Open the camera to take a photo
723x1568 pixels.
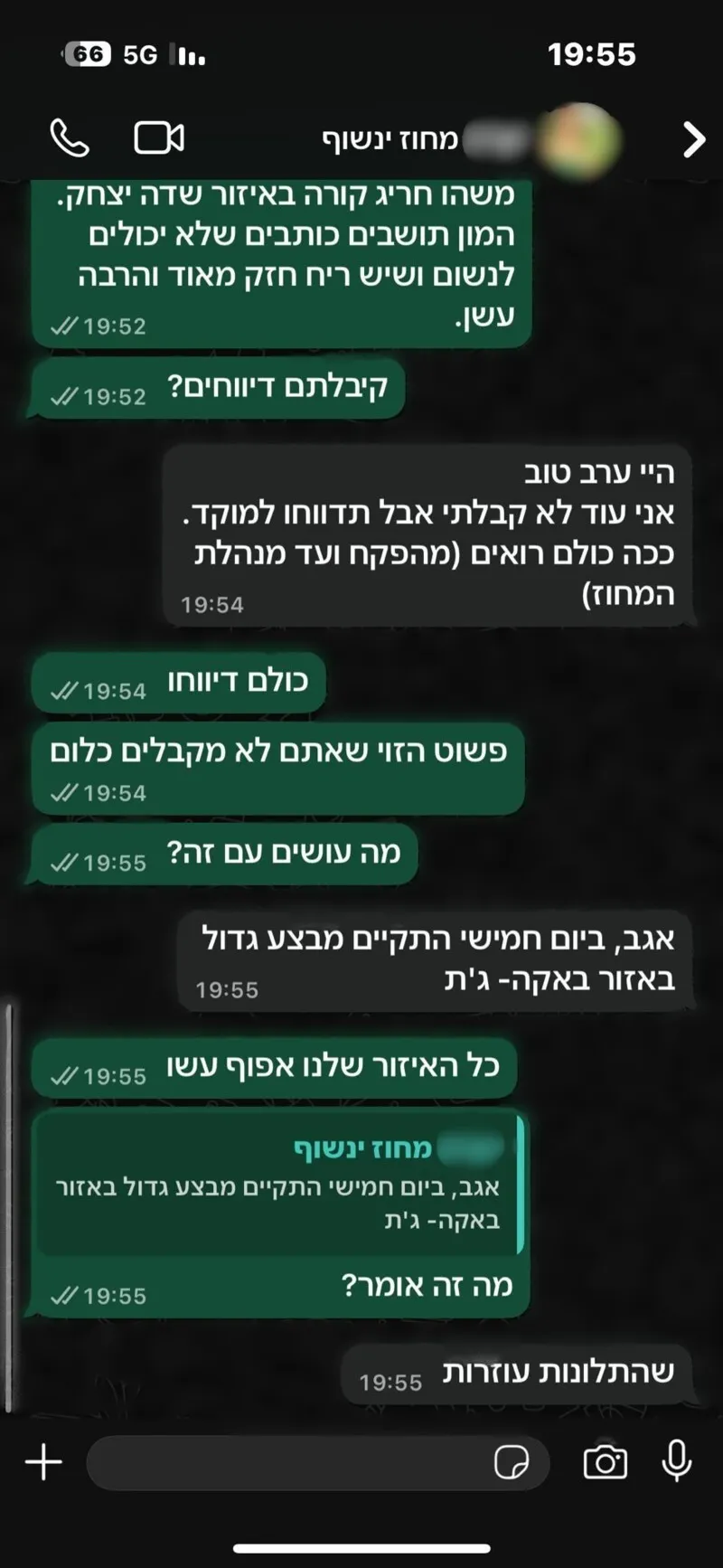click(605, 1462)
